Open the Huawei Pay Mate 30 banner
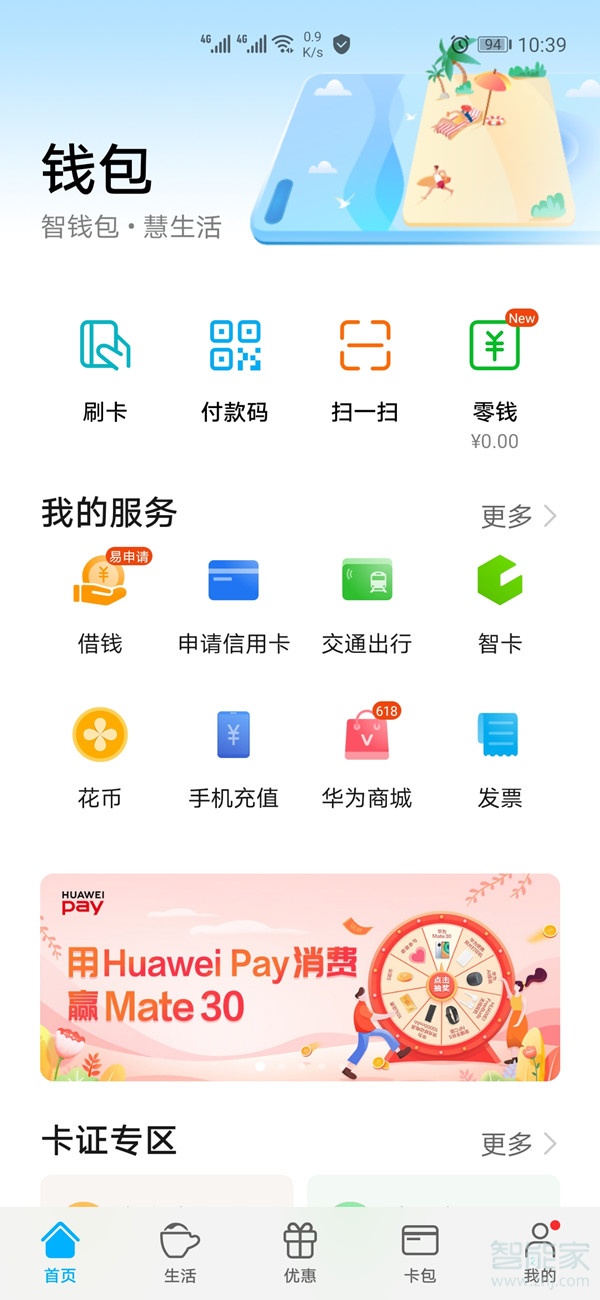The width and height of the screenshot is (600, 1300). click(300, 977)
